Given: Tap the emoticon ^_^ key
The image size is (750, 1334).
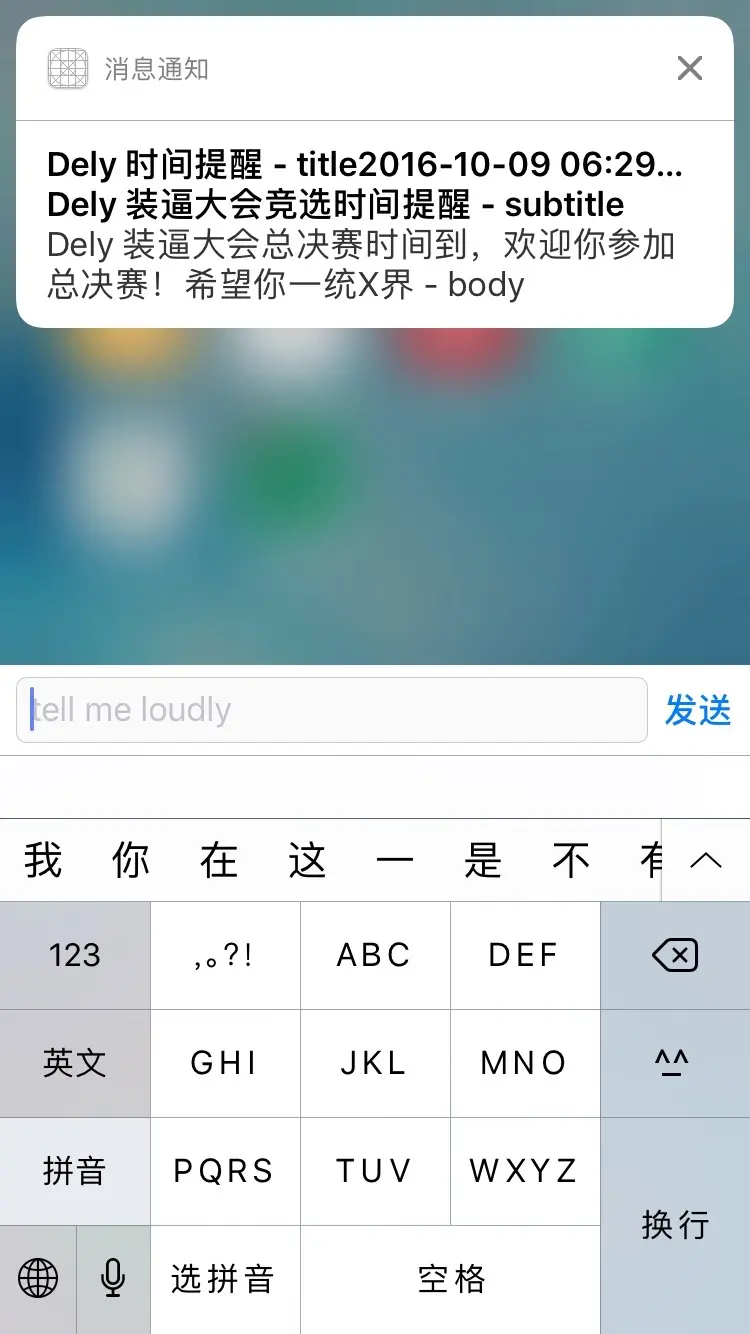Looking at the screenshot, I should [675, 1063].
